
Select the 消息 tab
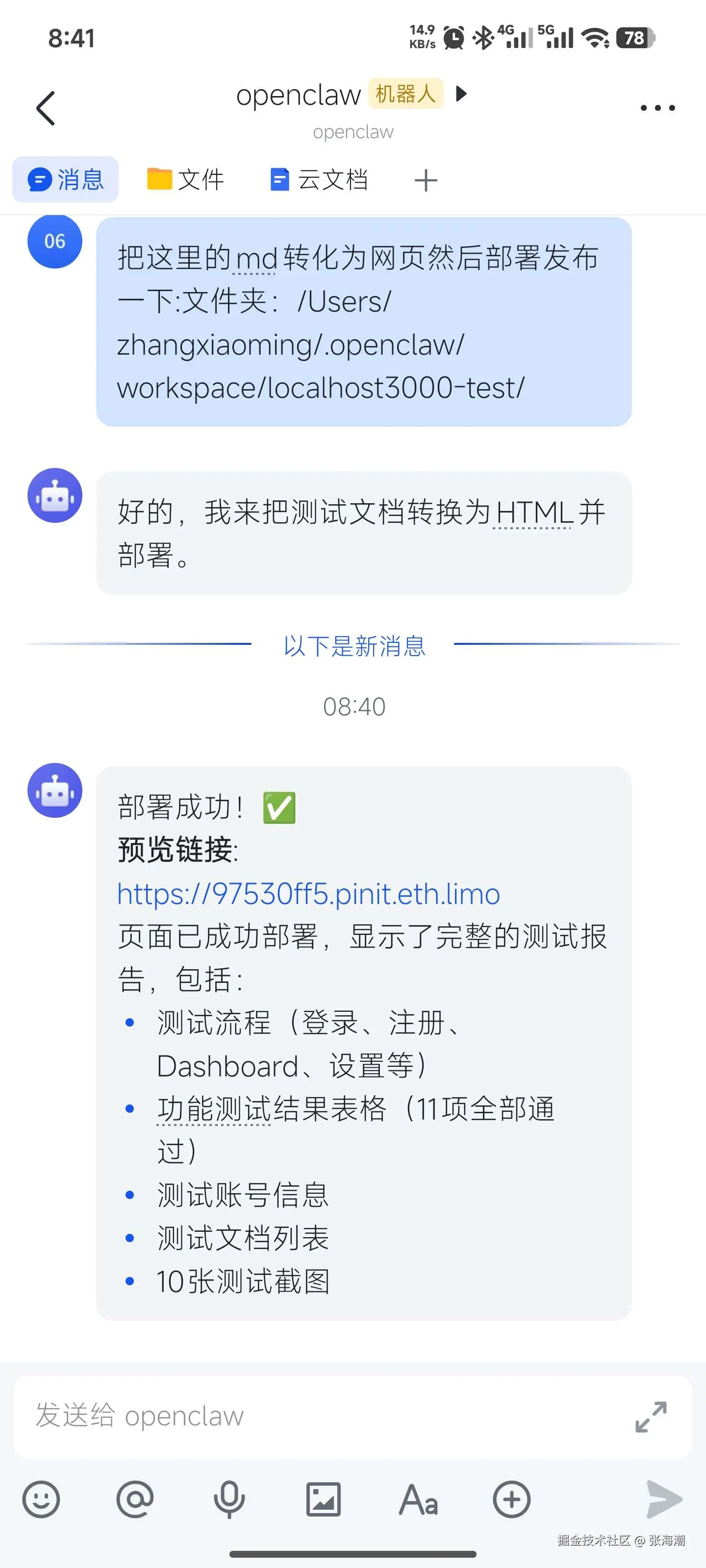click(x=66, y=179)
